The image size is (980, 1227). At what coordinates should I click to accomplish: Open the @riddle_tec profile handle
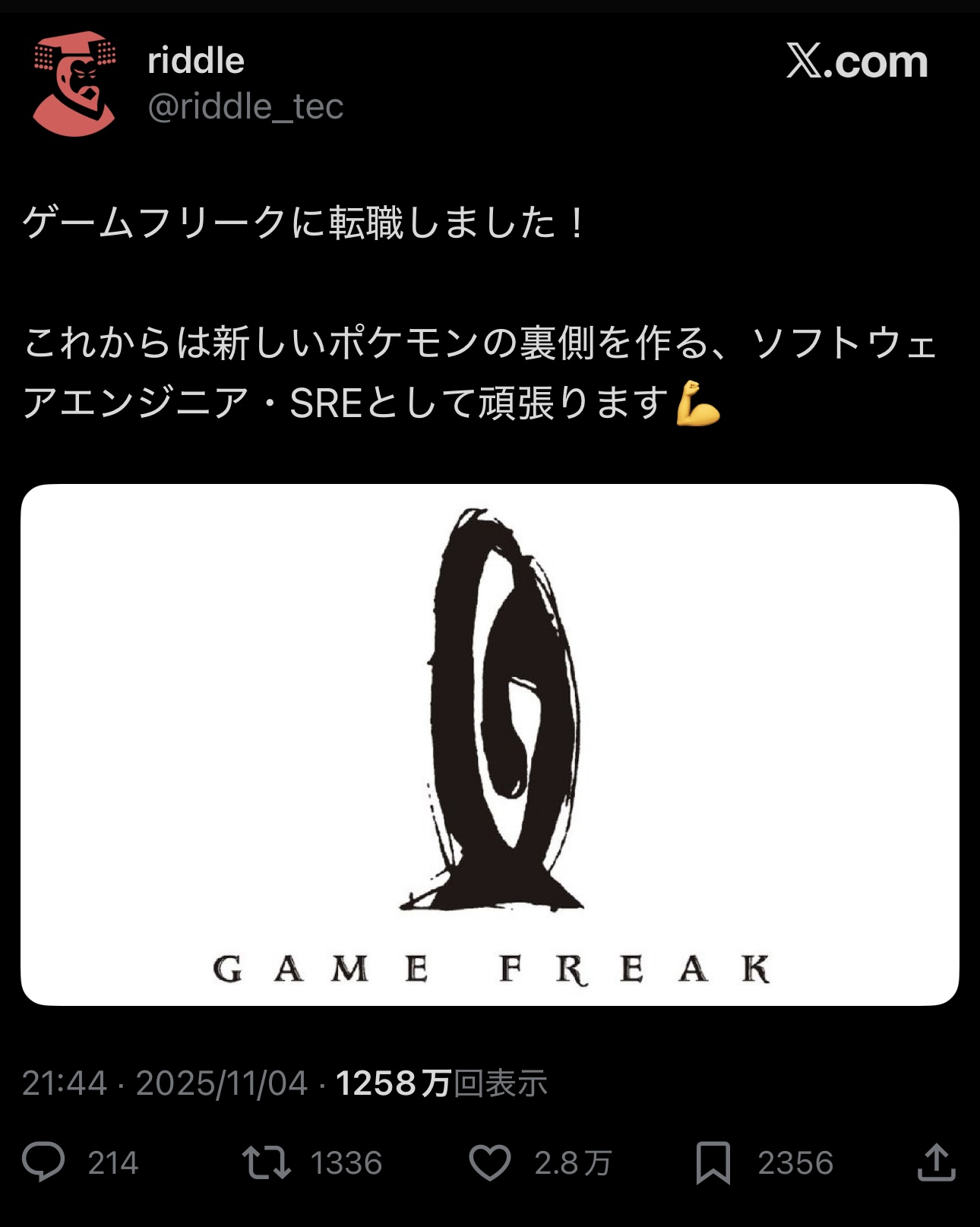point(245,106)
